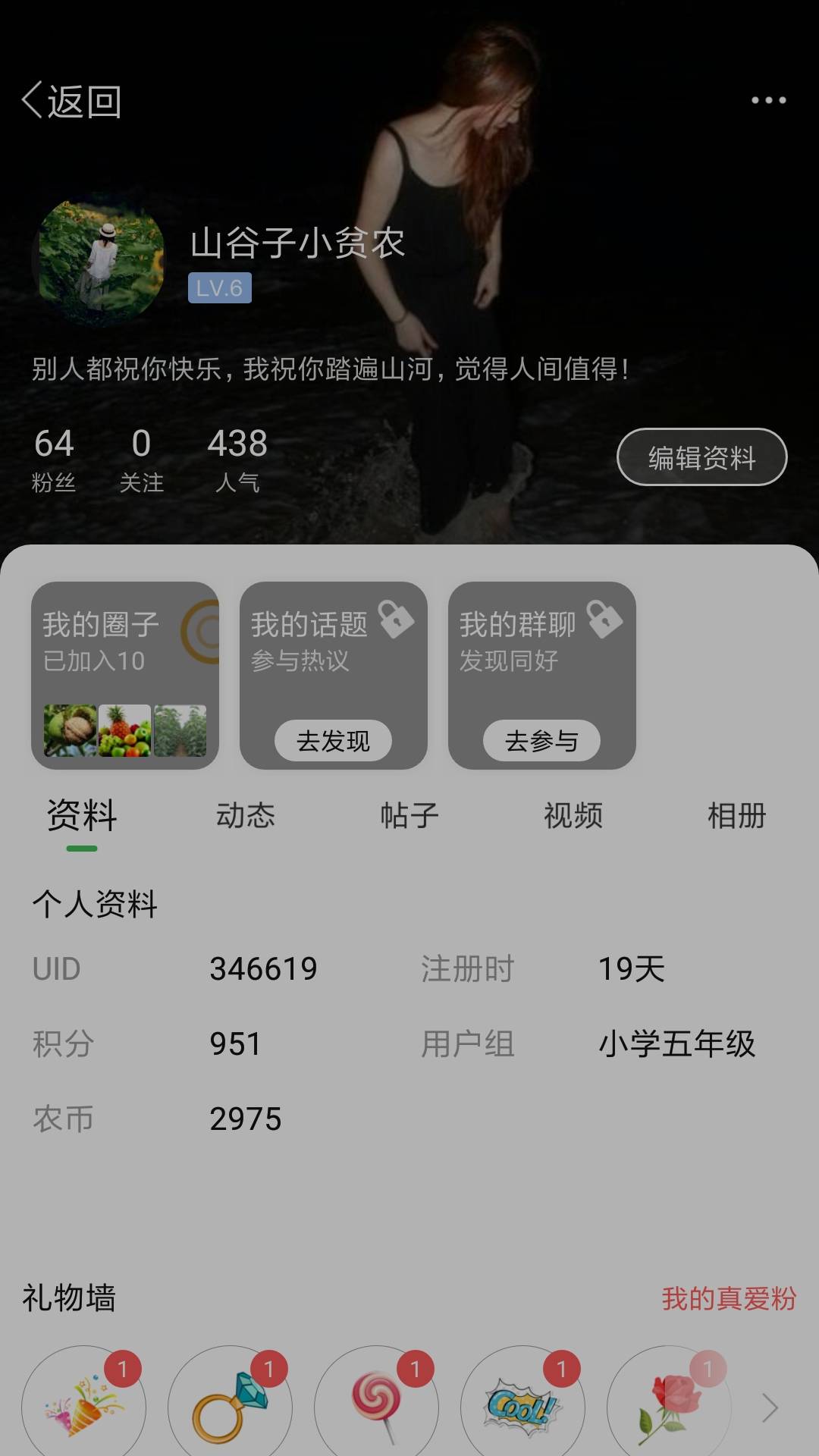Tap the Cool sticker gift
Screen dimensions: 819x1456
pos(522,1407)
